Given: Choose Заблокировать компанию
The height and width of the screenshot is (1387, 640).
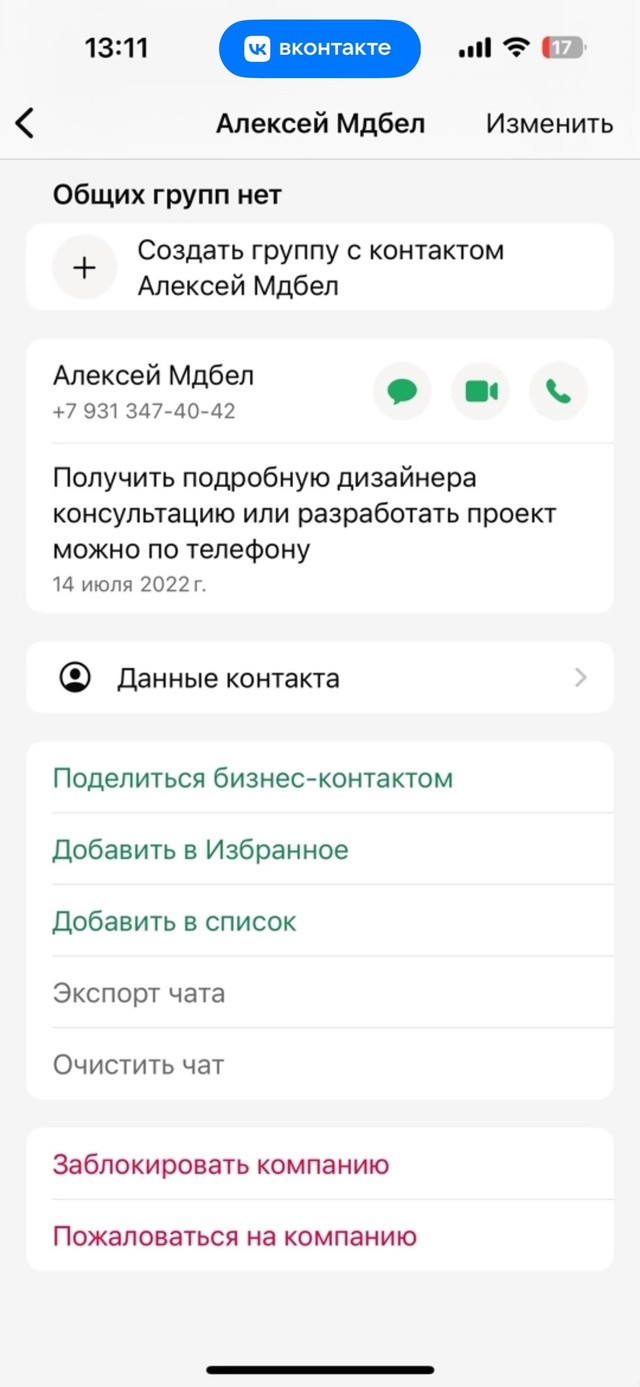Looking at the screenshot, I should click(320, 1164).
